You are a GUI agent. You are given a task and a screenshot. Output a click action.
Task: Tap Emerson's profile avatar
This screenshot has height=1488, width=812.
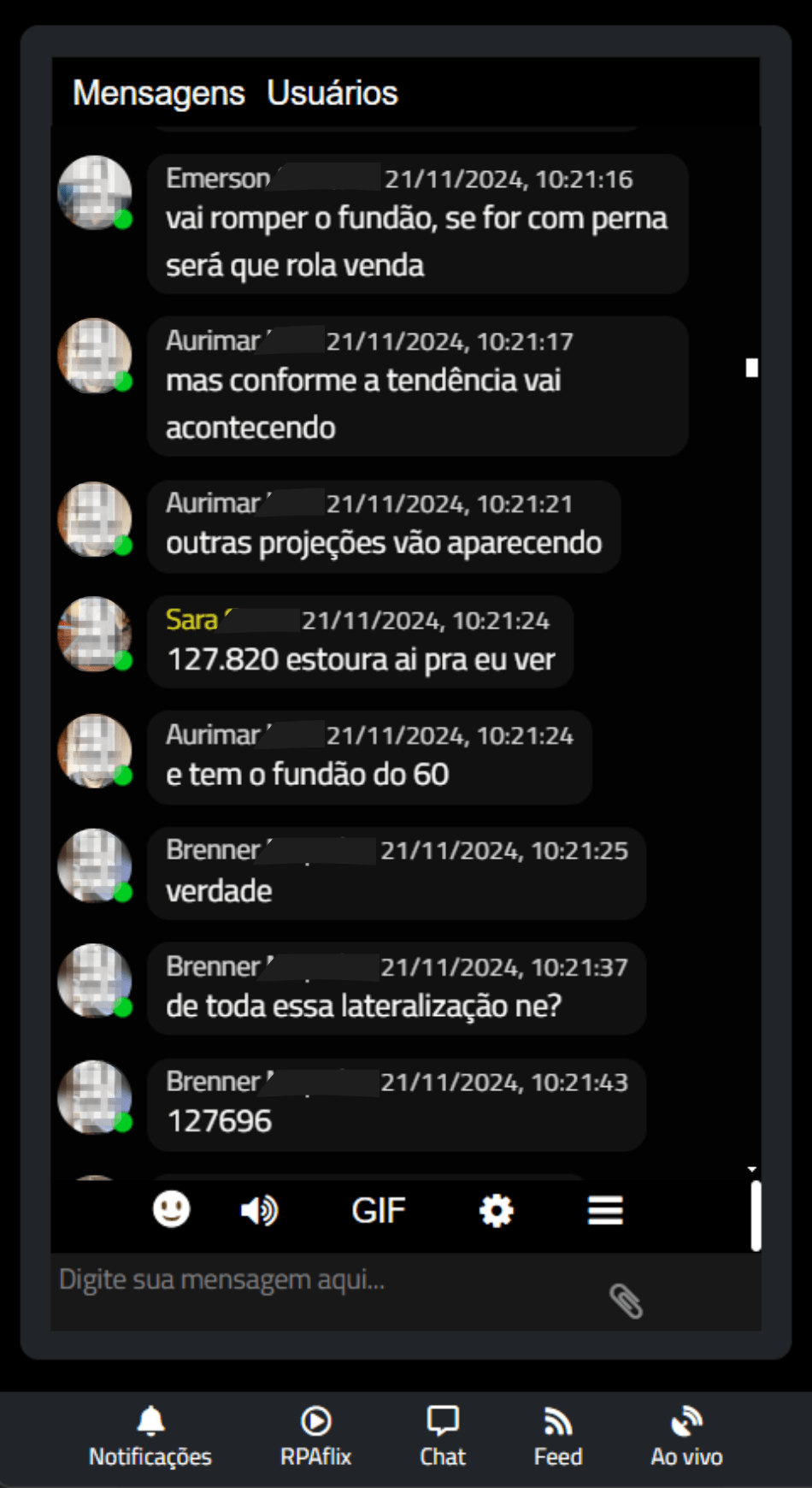click(95, 192)
